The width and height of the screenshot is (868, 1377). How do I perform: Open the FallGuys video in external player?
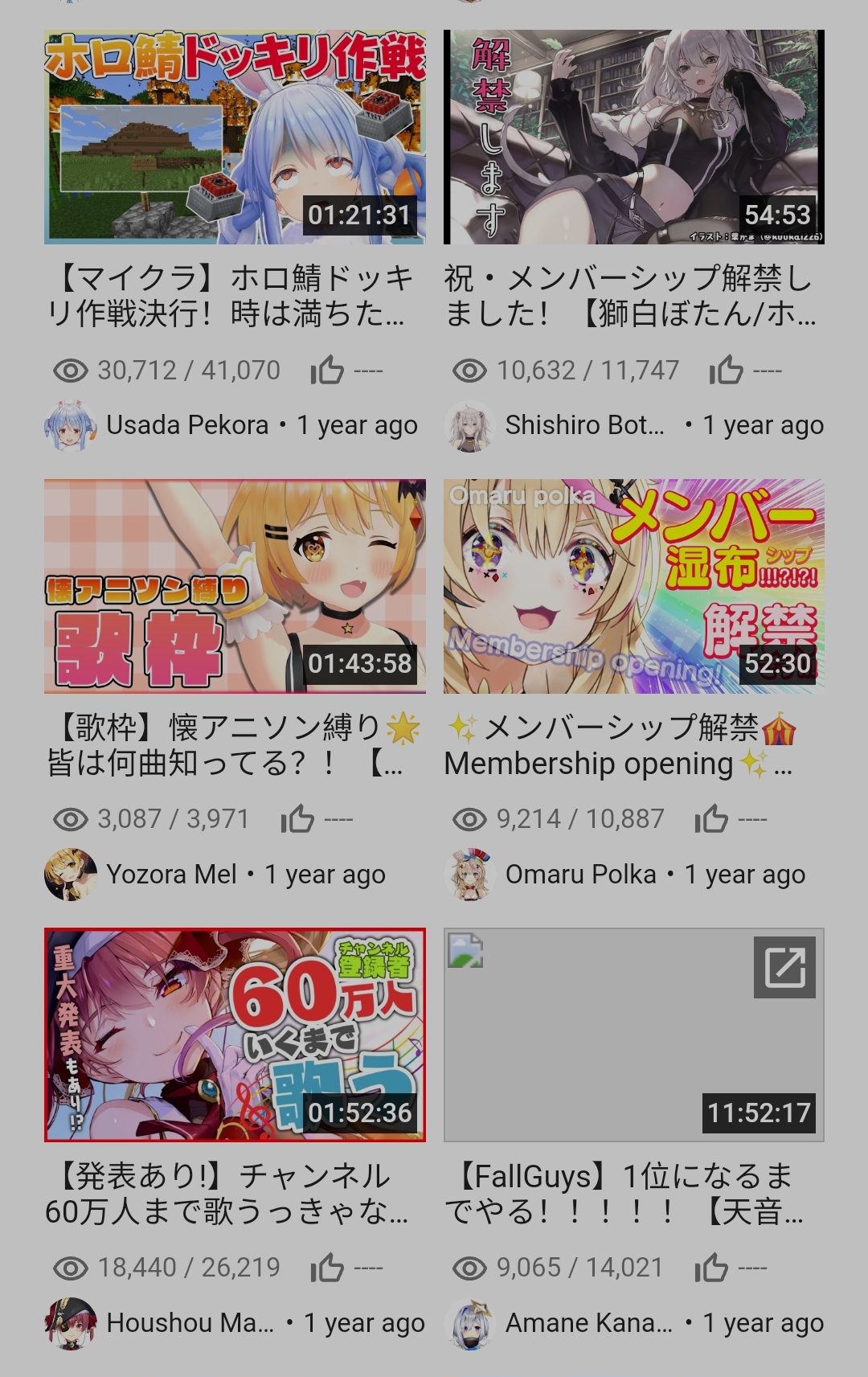tap(784, 967)
